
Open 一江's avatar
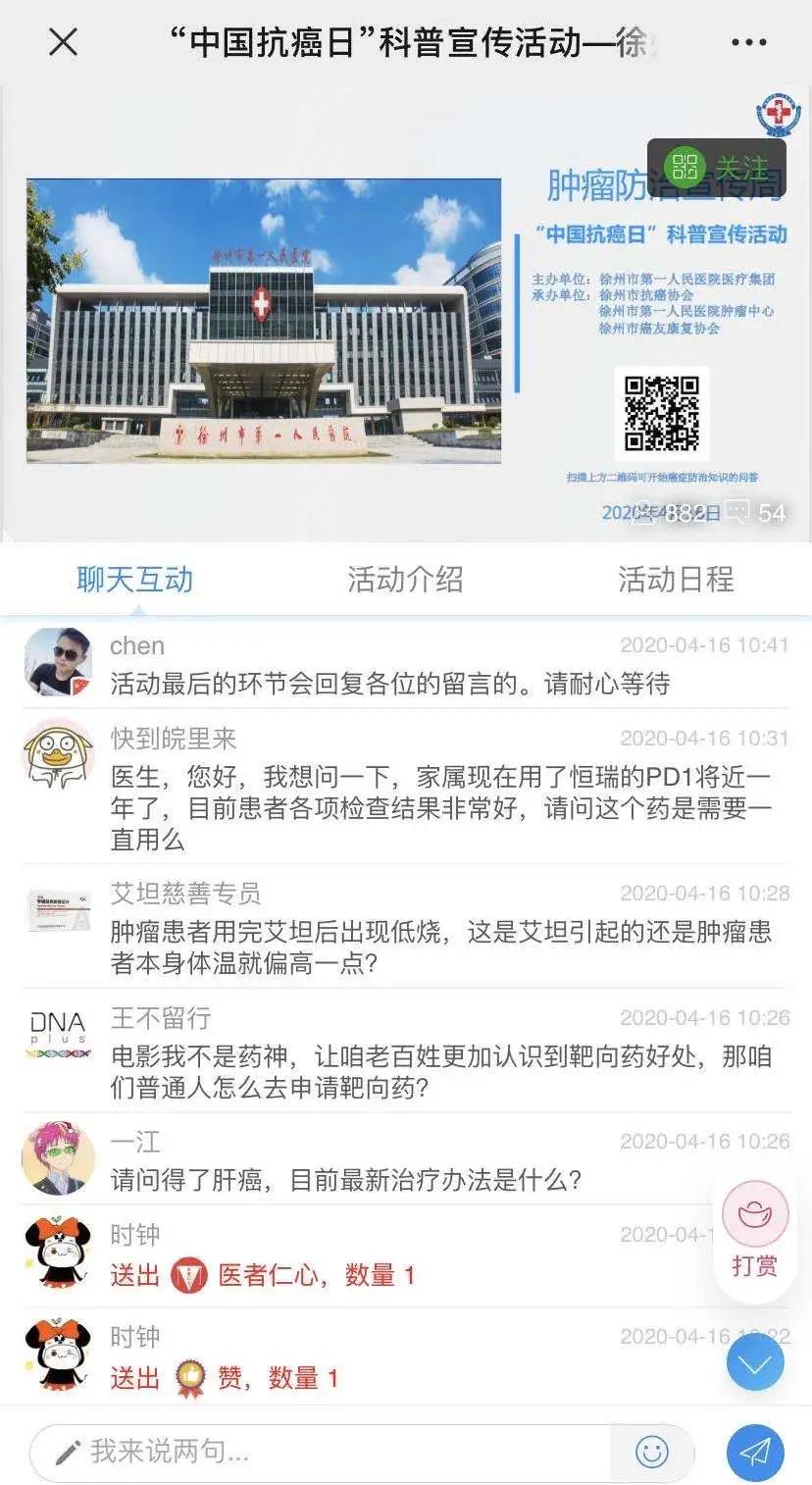click(58, 1157)
